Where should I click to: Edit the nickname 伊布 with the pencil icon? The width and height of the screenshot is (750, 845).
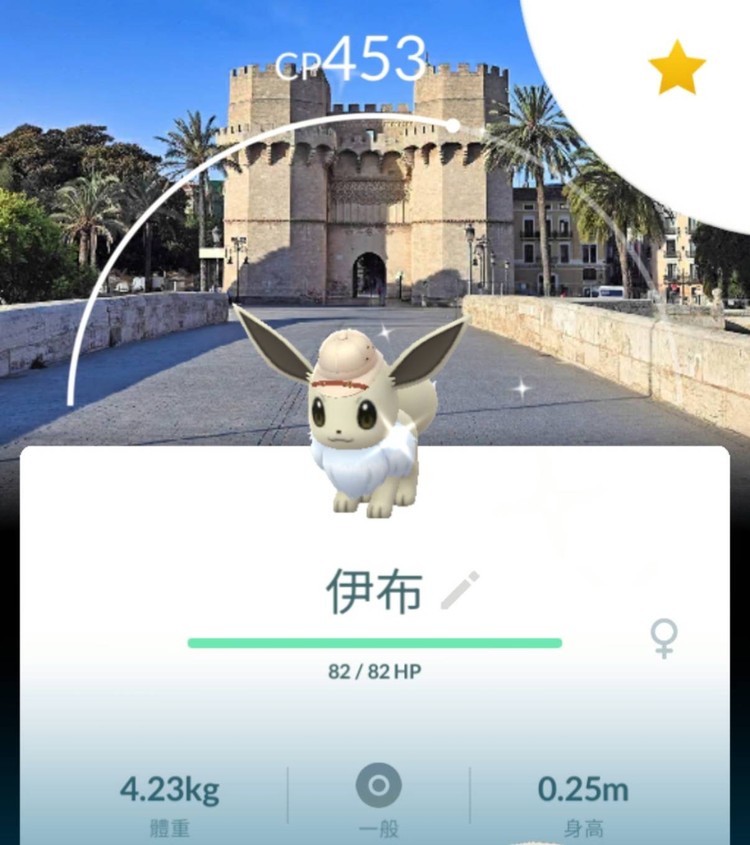tap(460, 591)
